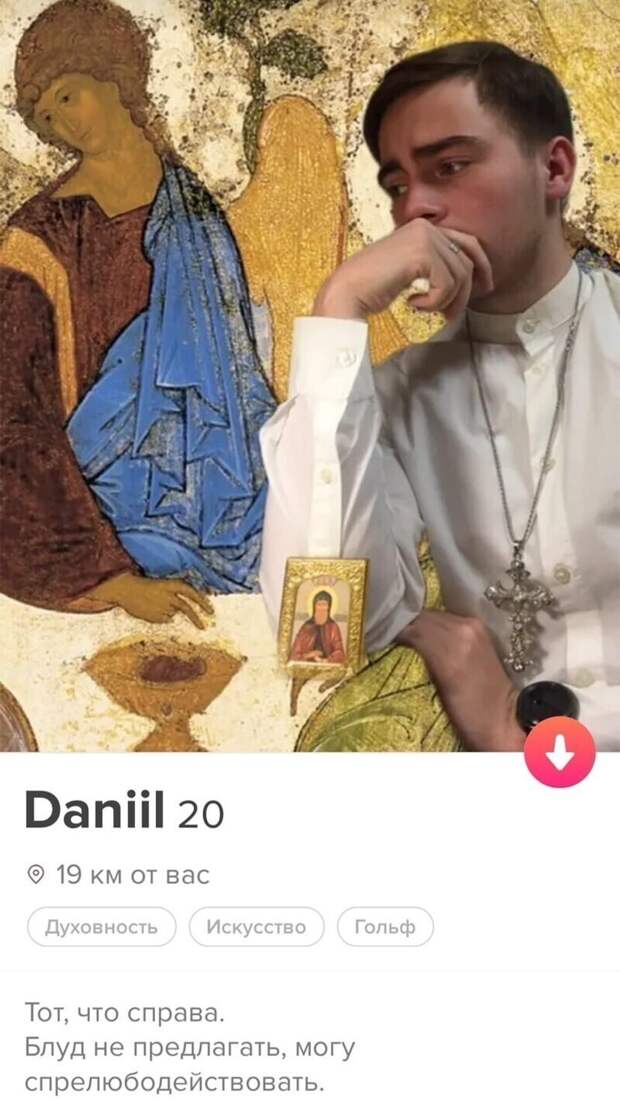Screen dimensions: 620x1102
Task: Select the Духовность interest chip
Action: coord(101,927)
